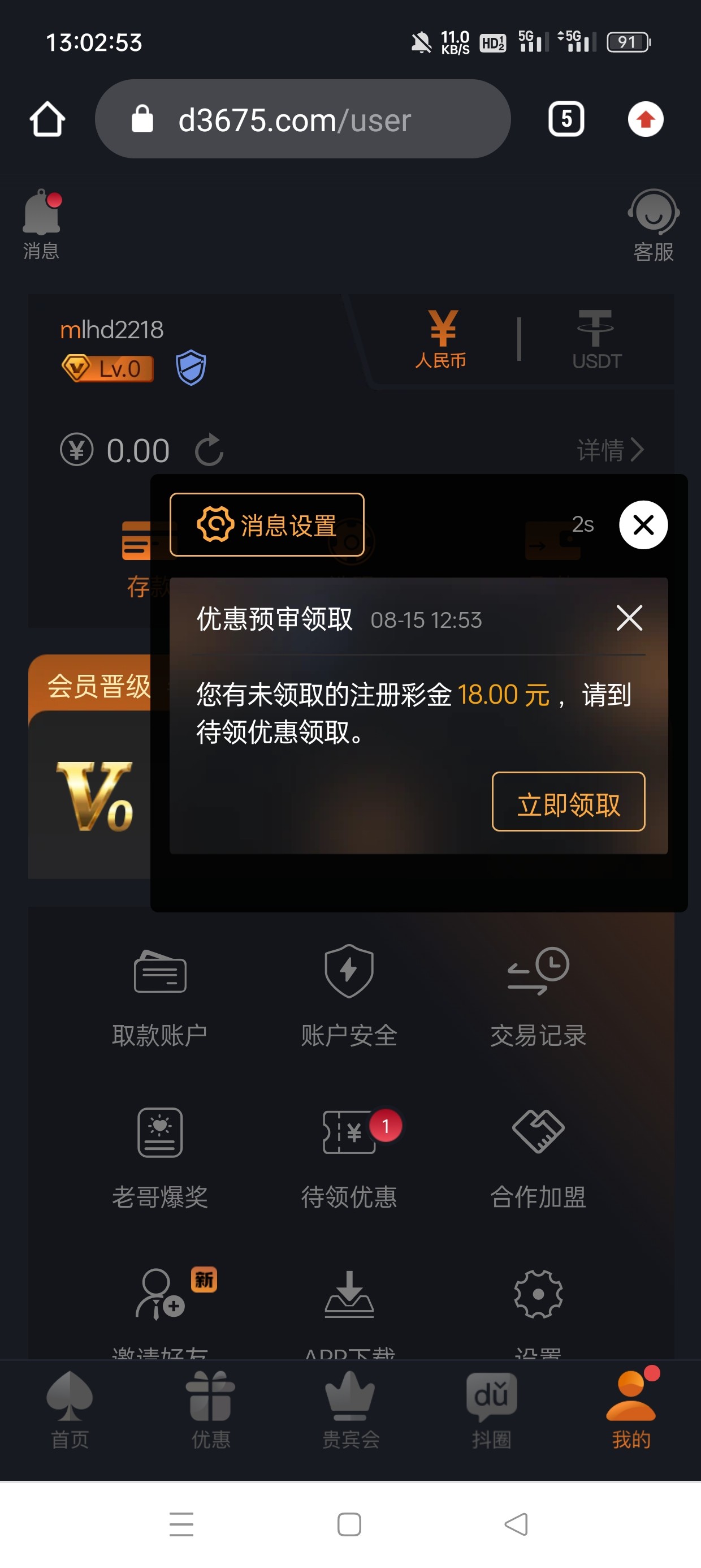Viewport: 701px width, 1568px height.
Task: Dismiss the 优惠预审领取 notification card
Action: tap(629, 618)
